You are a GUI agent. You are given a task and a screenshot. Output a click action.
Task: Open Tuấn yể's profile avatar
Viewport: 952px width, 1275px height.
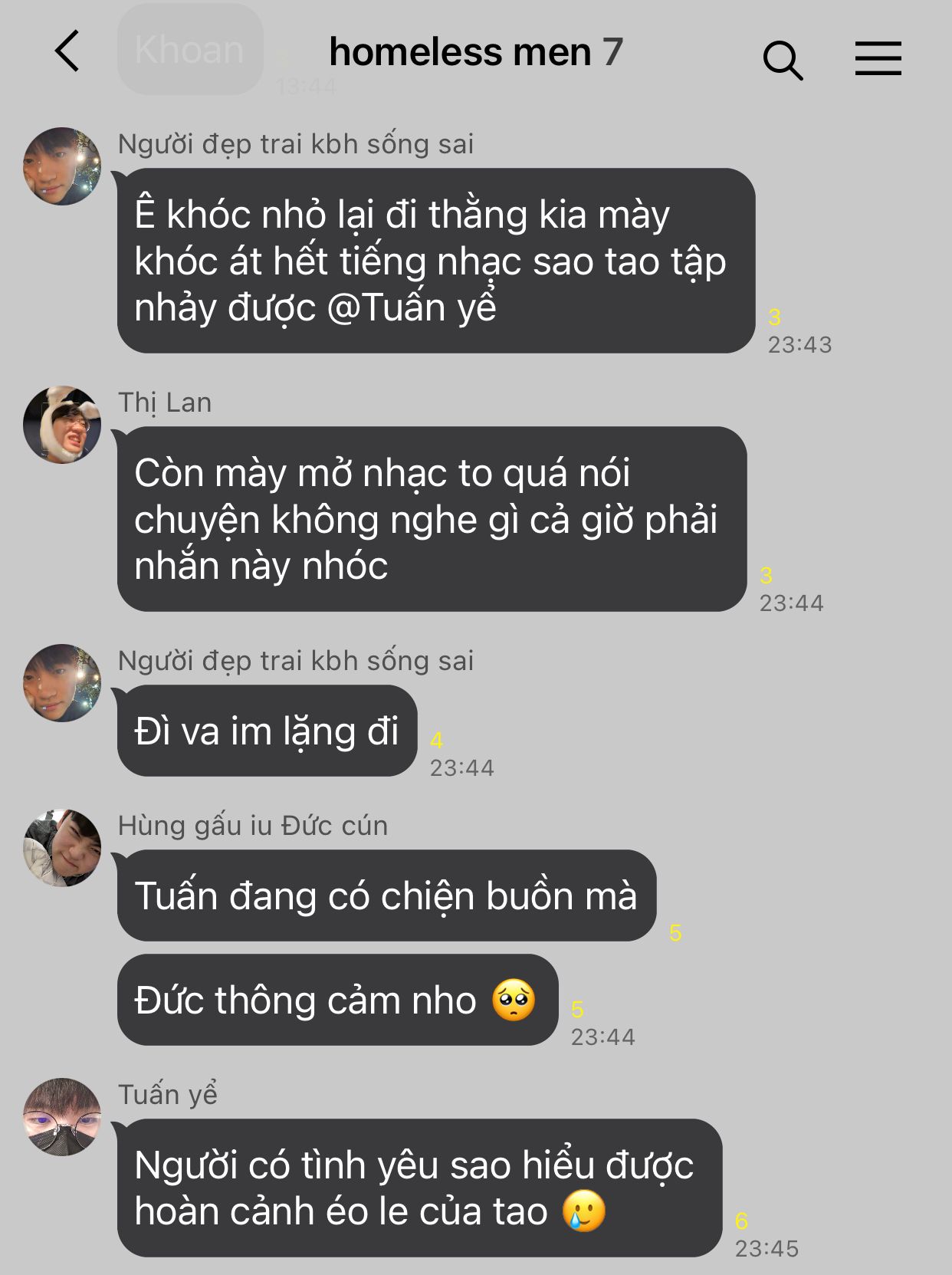pyautogui.click(x=62, y=1117)
